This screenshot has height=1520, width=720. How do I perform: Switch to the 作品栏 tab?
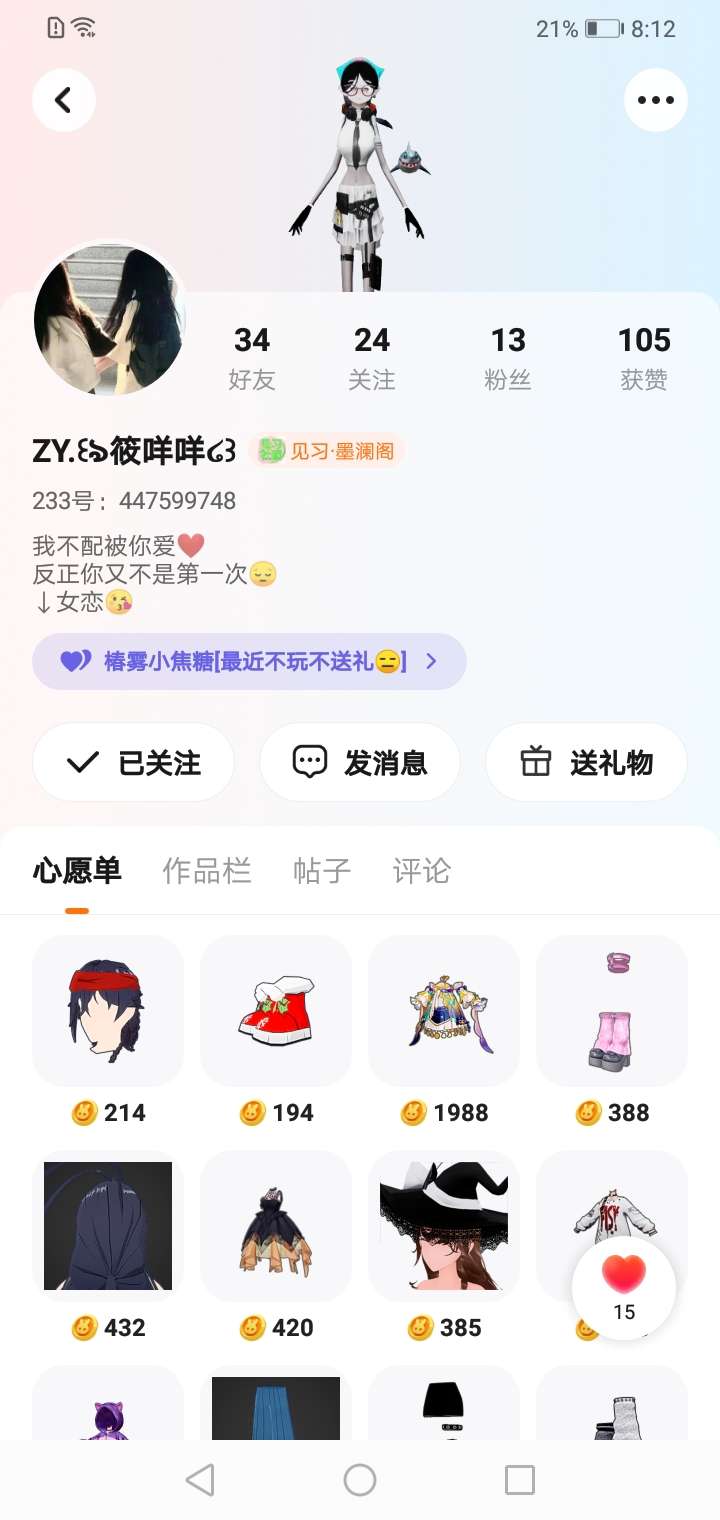207,871
